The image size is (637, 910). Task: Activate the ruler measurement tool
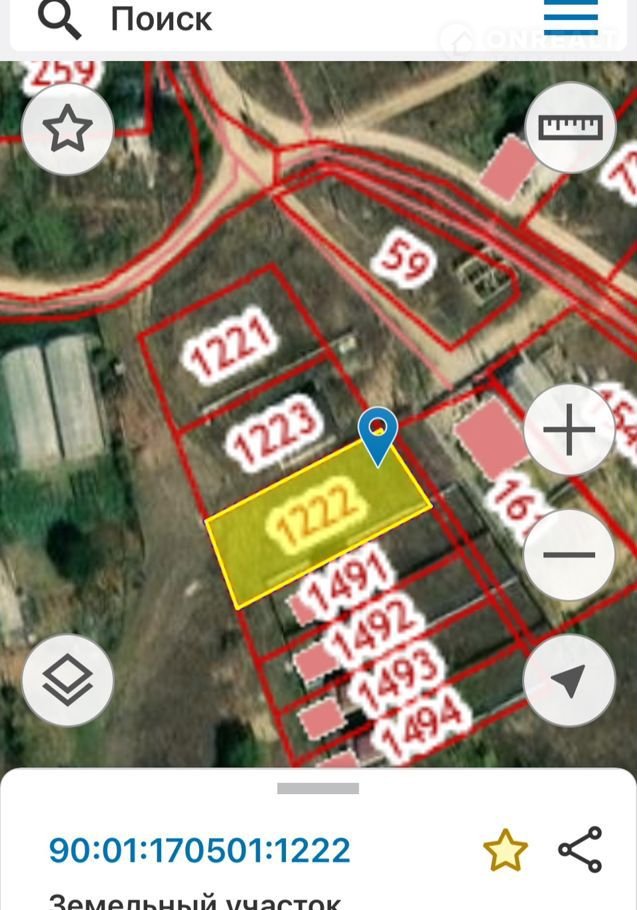coord(570,127)
